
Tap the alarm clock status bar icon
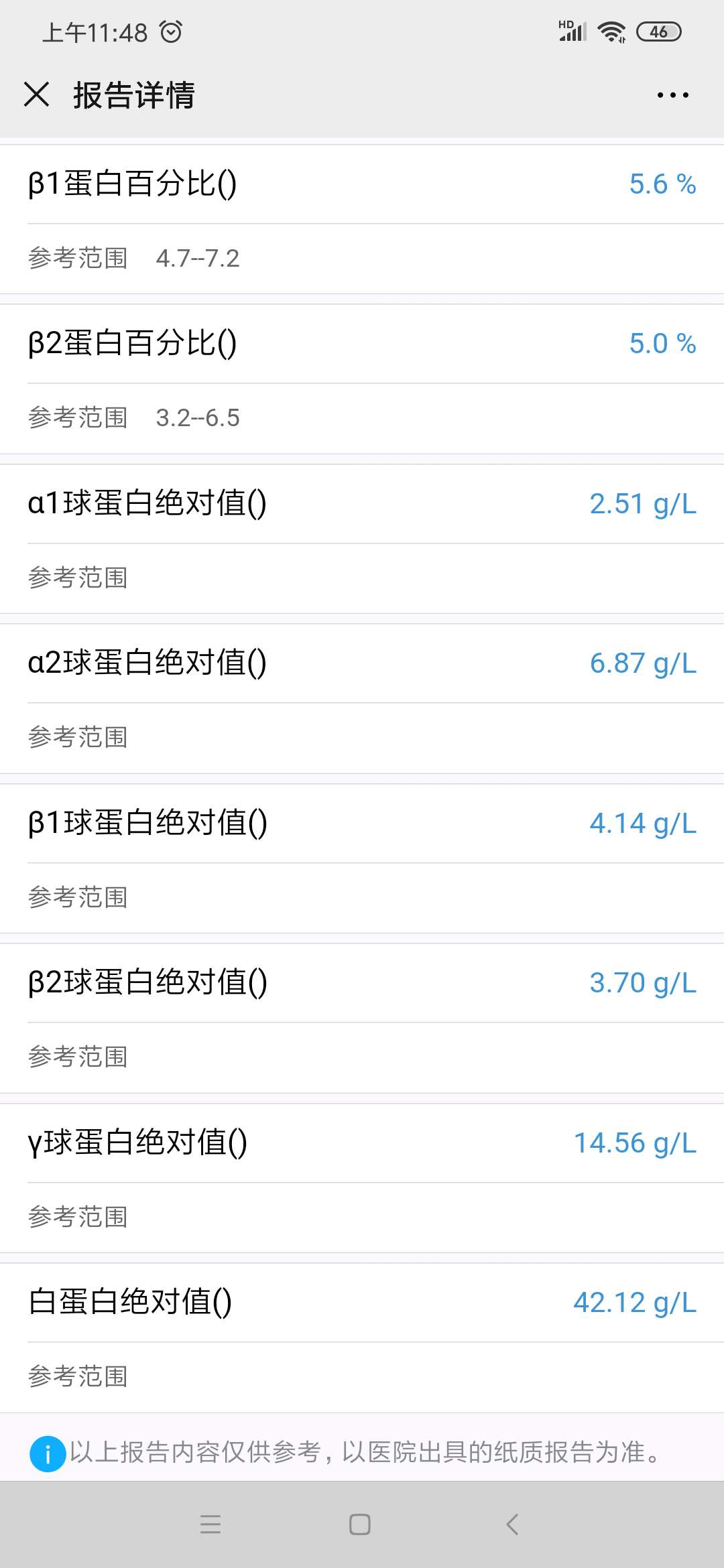point(172,30)
